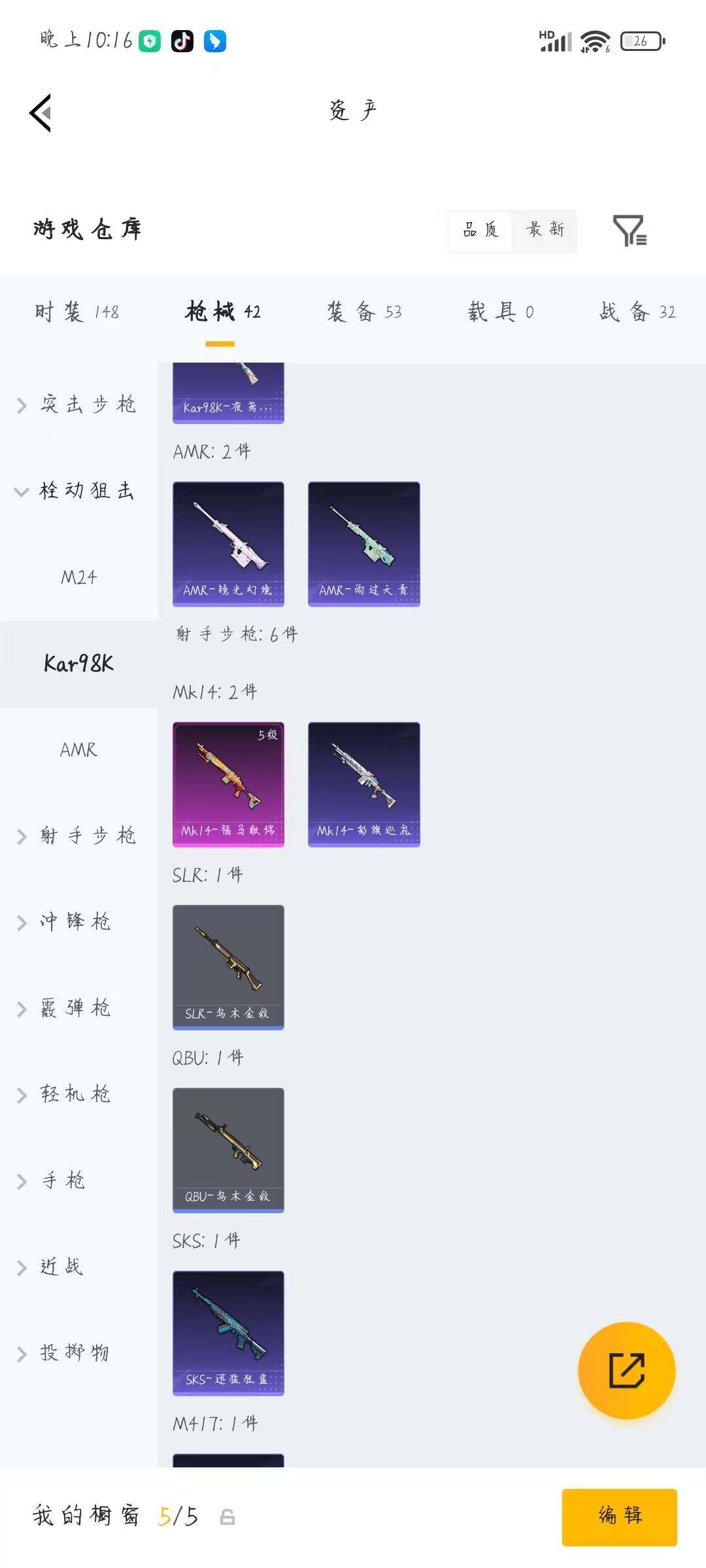Switch to the 战备 32 tab
The height and width of the screenshot is (1568, 706).
pos(637,312)
